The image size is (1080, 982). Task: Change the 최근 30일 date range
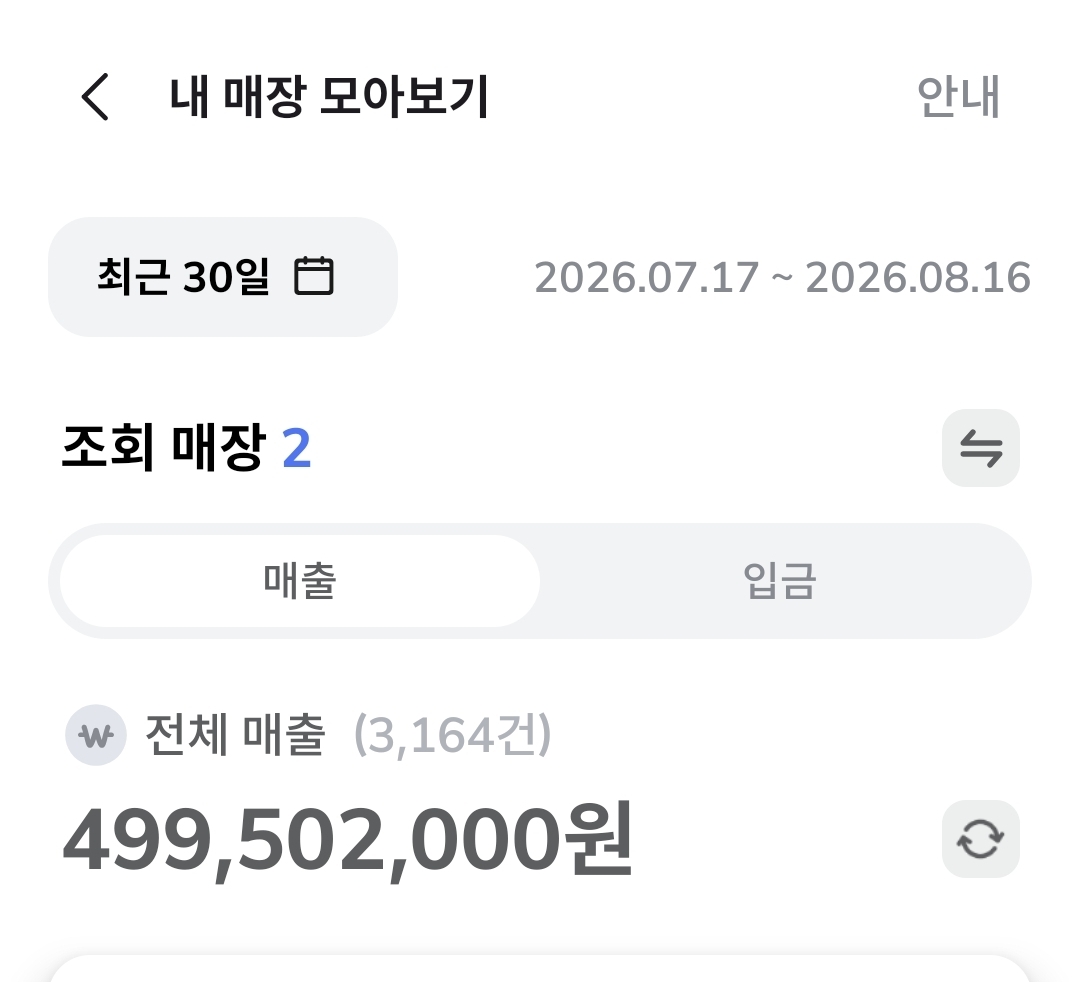coord(222,277)
